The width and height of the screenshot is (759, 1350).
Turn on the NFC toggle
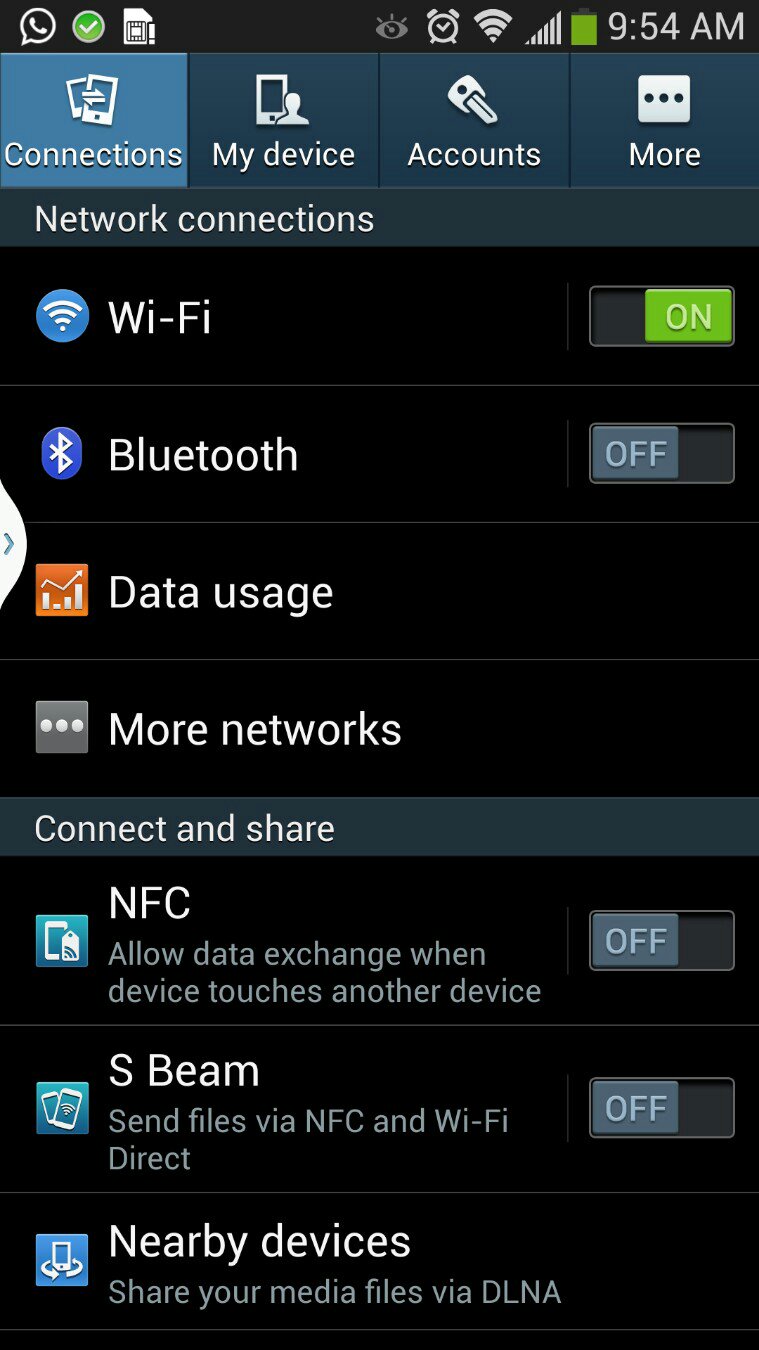[x=661, y=941]
